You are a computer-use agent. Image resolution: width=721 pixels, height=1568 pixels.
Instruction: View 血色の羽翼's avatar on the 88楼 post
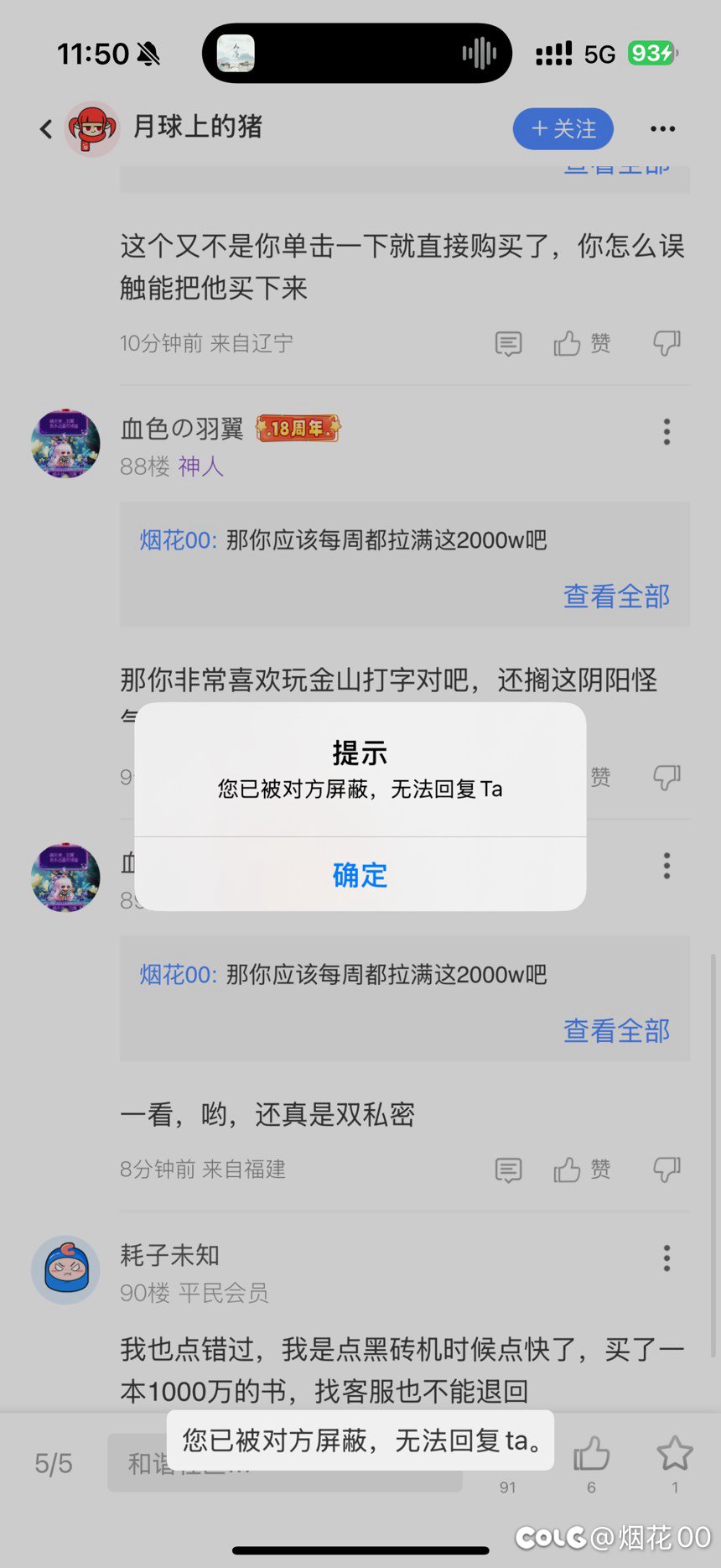point(65,444)
